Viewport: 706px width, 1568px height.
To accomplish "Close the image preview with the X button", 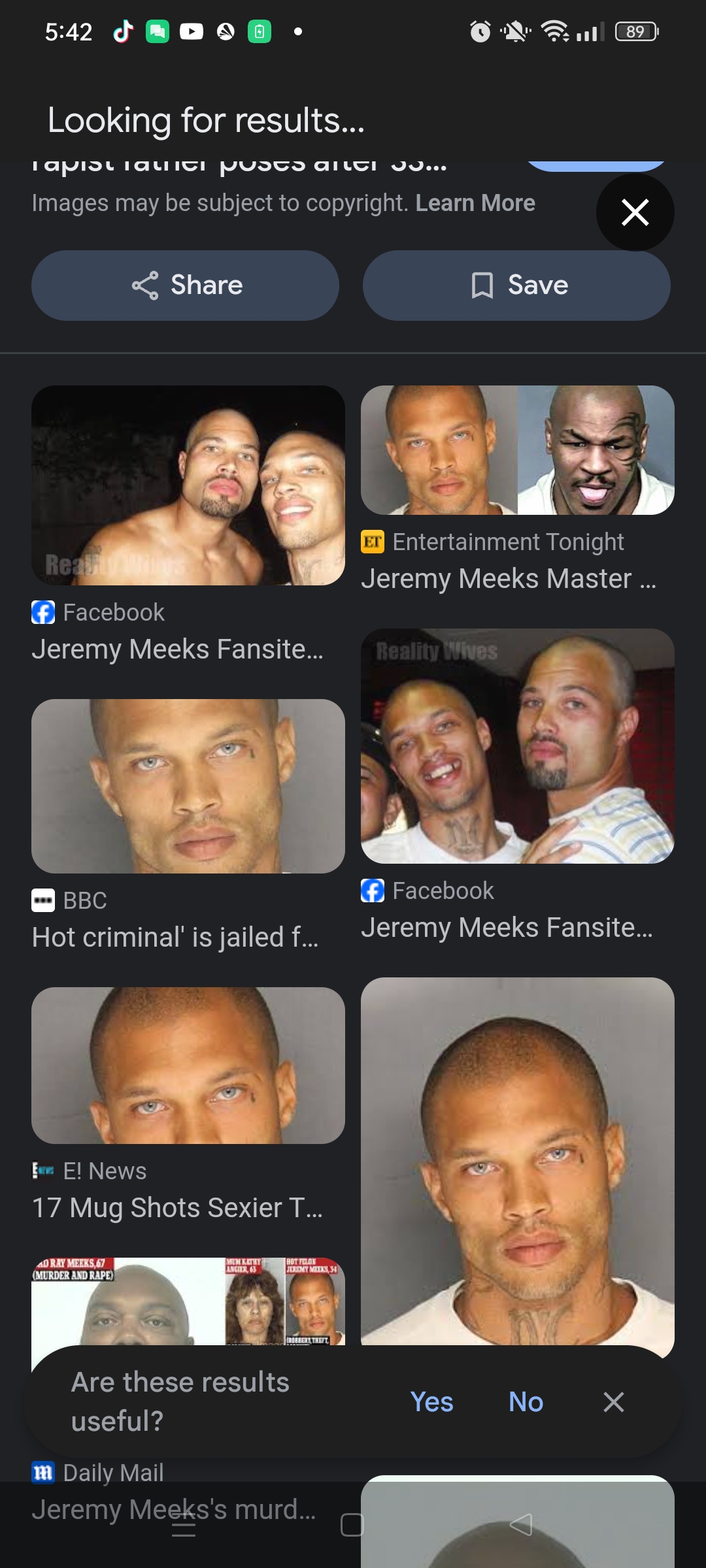I will (635, 212).
